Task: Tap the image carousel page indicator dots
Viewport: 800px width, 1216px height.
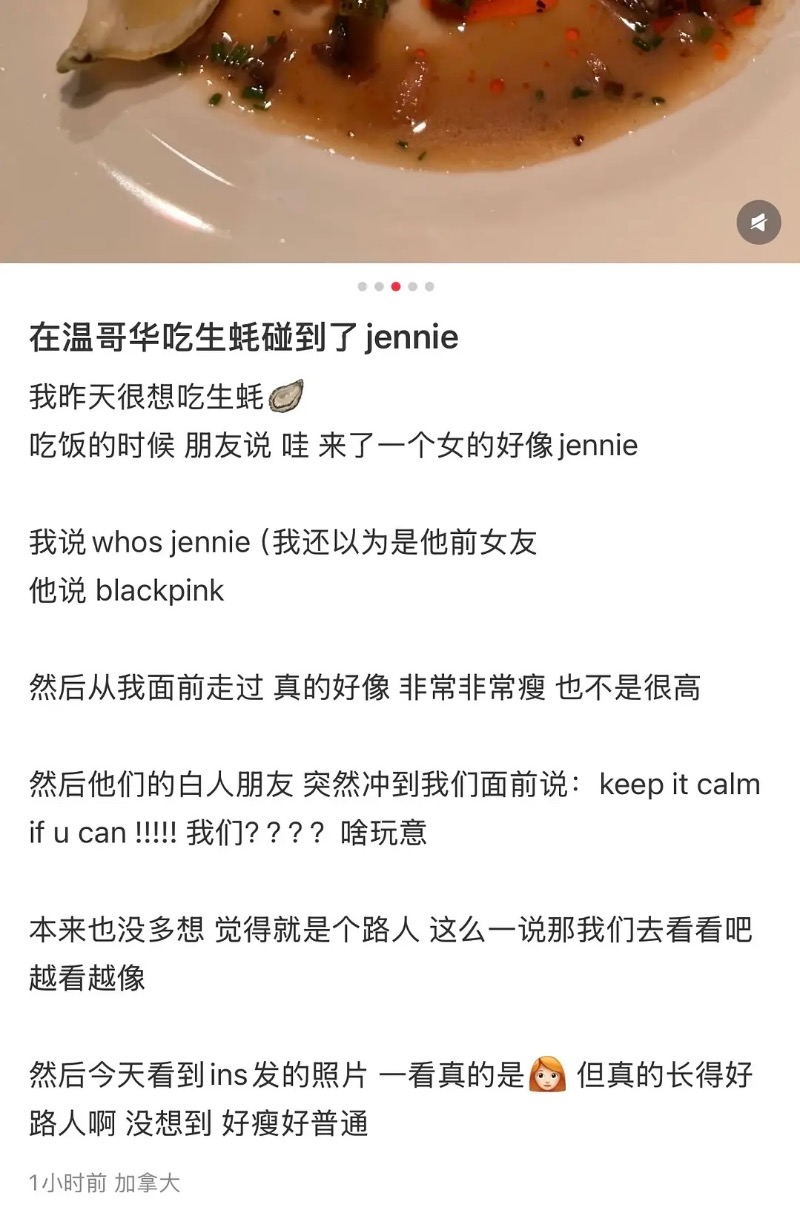Action: 396,287
